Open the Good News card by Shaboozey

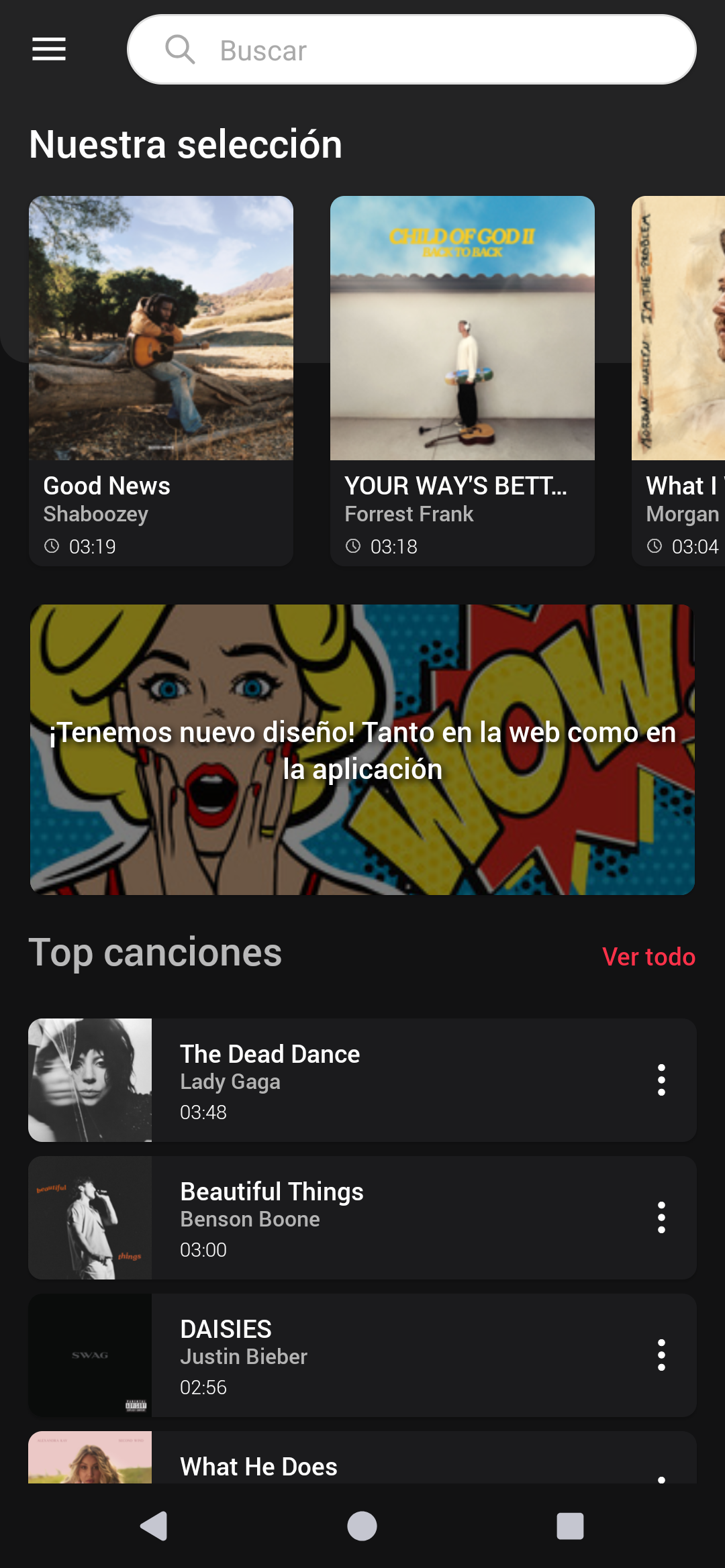point(161,380)
